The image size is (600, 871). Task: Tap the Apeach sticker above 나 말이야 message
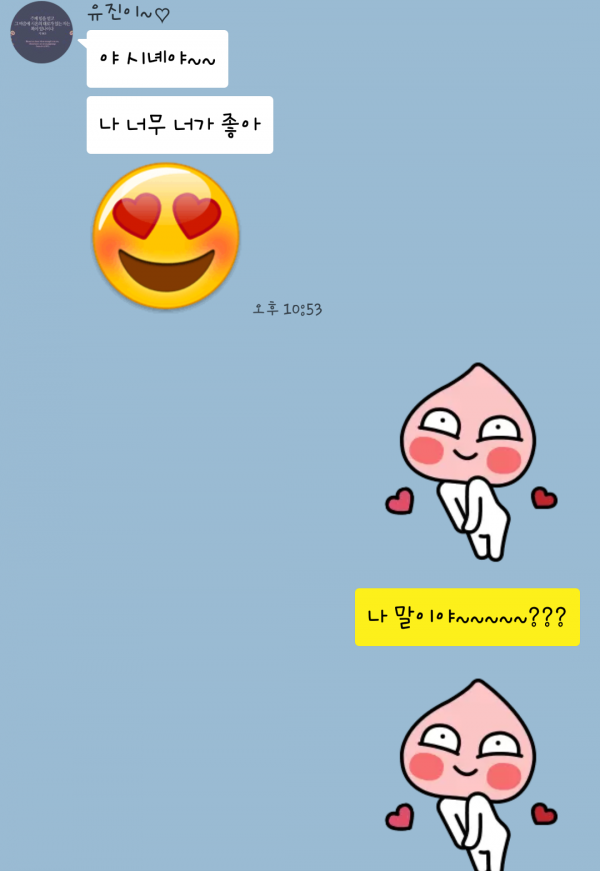[469, 462]
